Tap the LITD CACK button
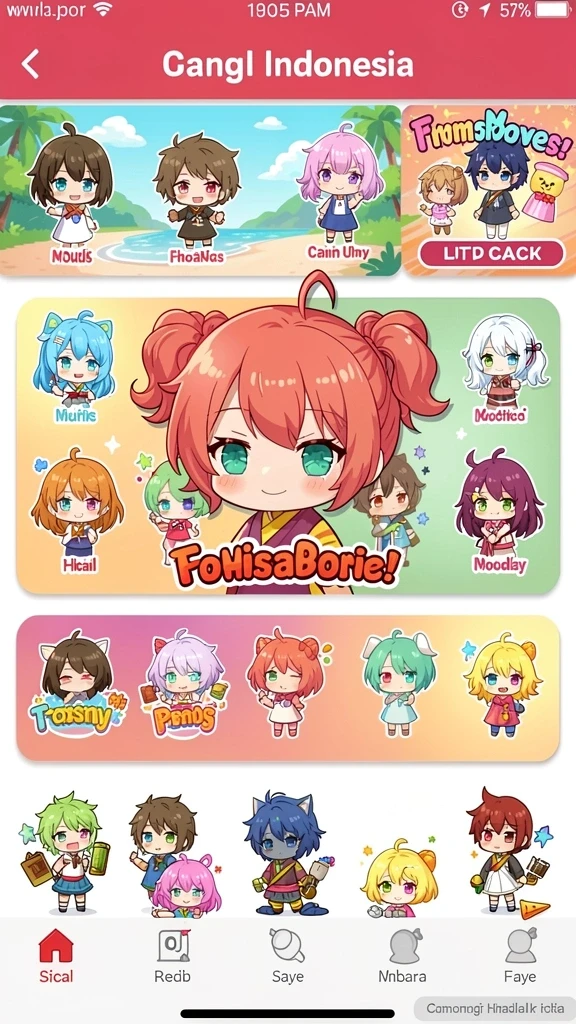 click(491, 254)
